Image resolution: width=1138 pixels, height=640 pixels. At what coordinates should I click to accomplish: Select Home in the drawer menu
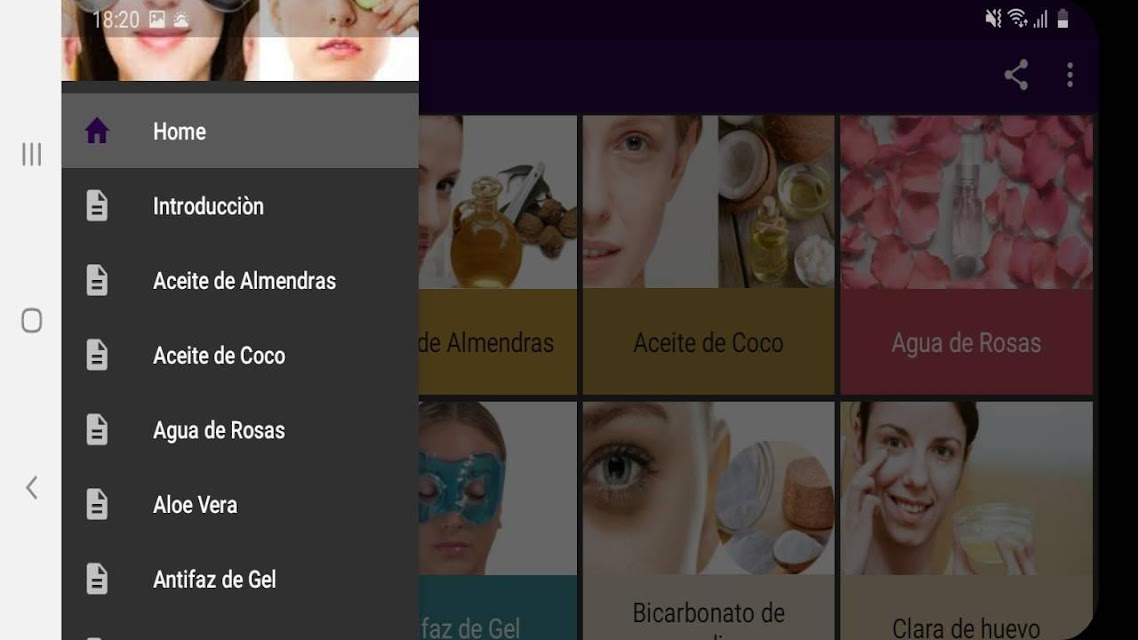tap(240, 131)
